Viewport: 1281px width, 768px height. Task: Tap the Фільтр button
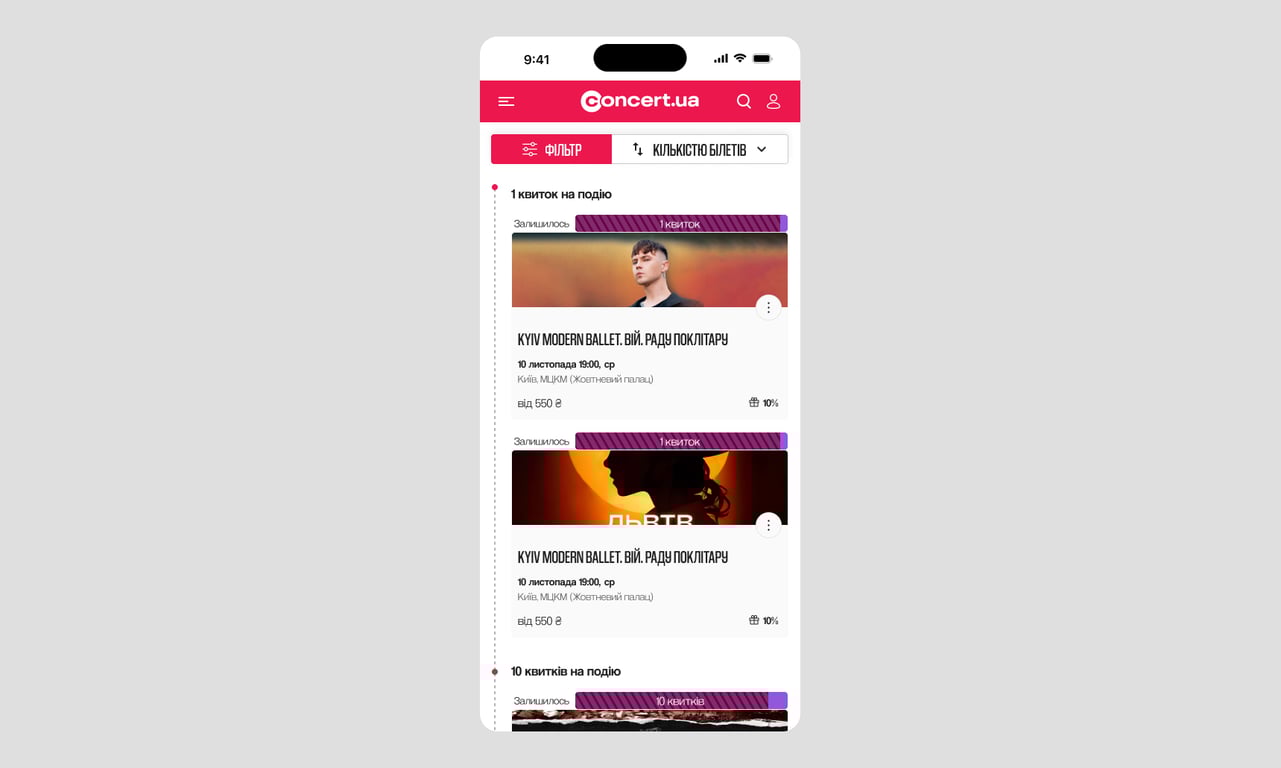(551, 150)
